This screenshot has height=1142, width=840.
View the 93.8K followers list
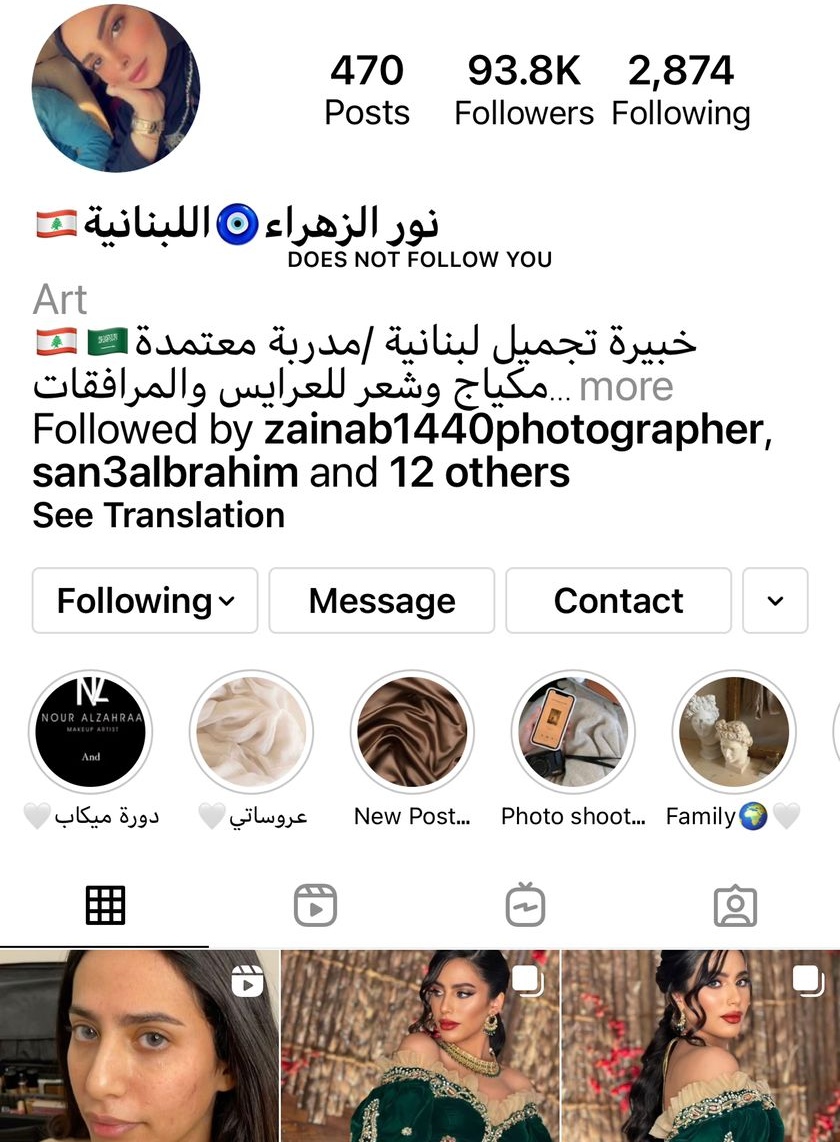[524, 91]
